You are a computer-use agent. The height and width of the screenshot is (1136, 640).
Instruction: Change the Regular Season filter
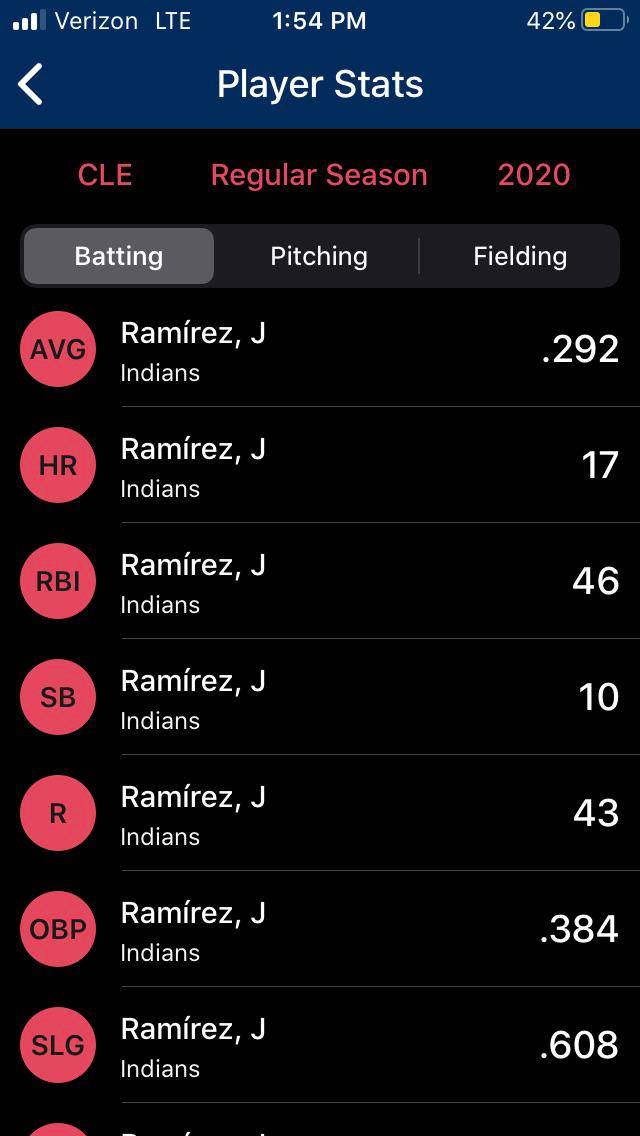coord(319,175)
